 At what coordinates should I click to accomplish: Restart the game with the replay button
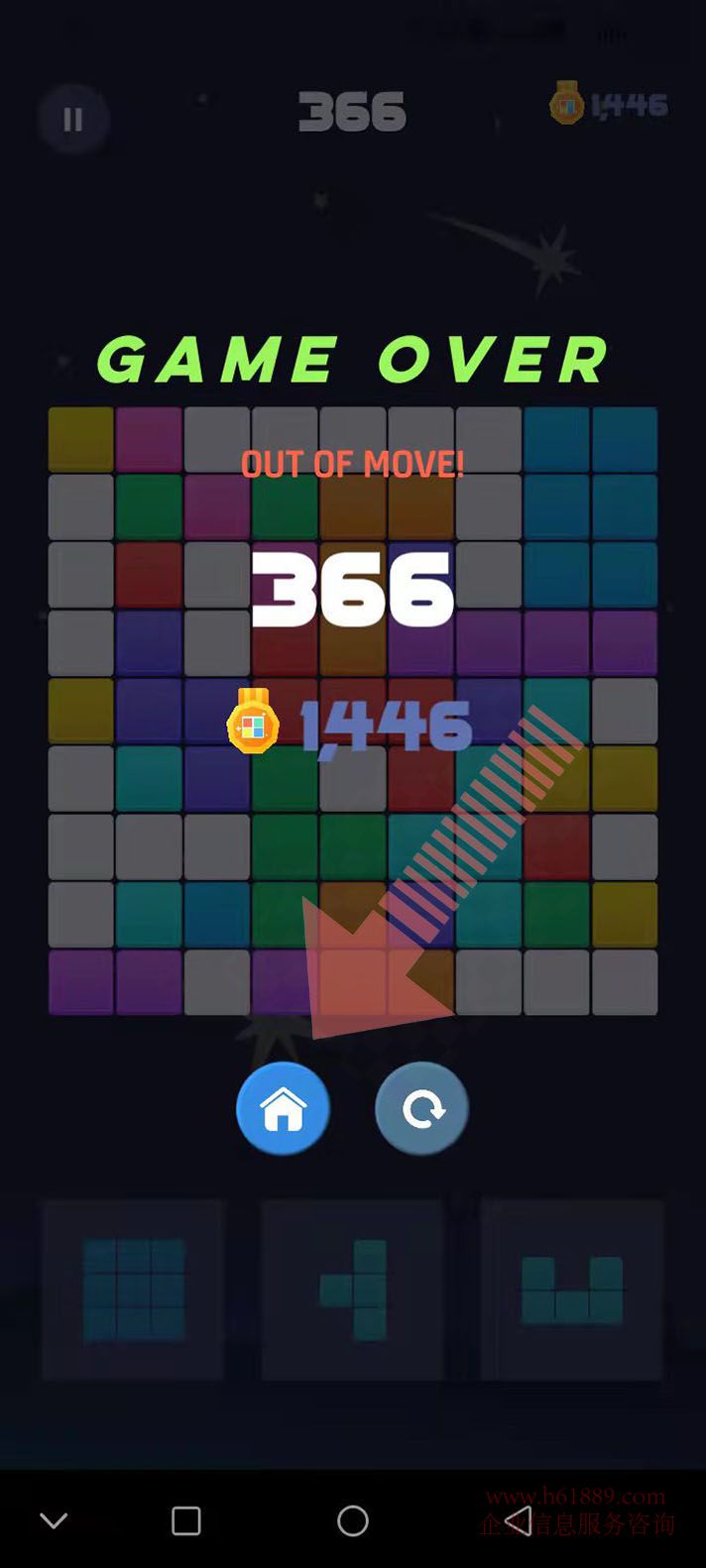[421, 1108]
